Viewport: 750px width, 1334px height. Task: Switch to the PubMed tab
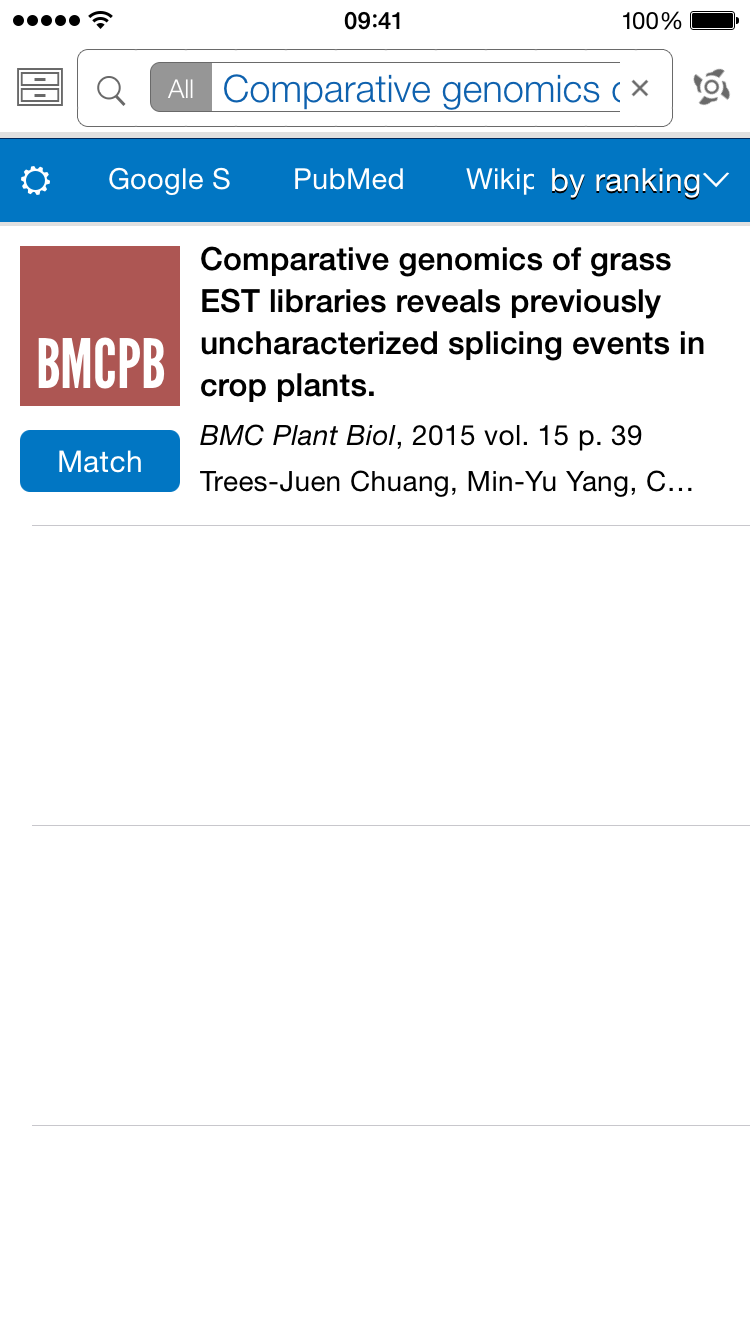(348, 179)
